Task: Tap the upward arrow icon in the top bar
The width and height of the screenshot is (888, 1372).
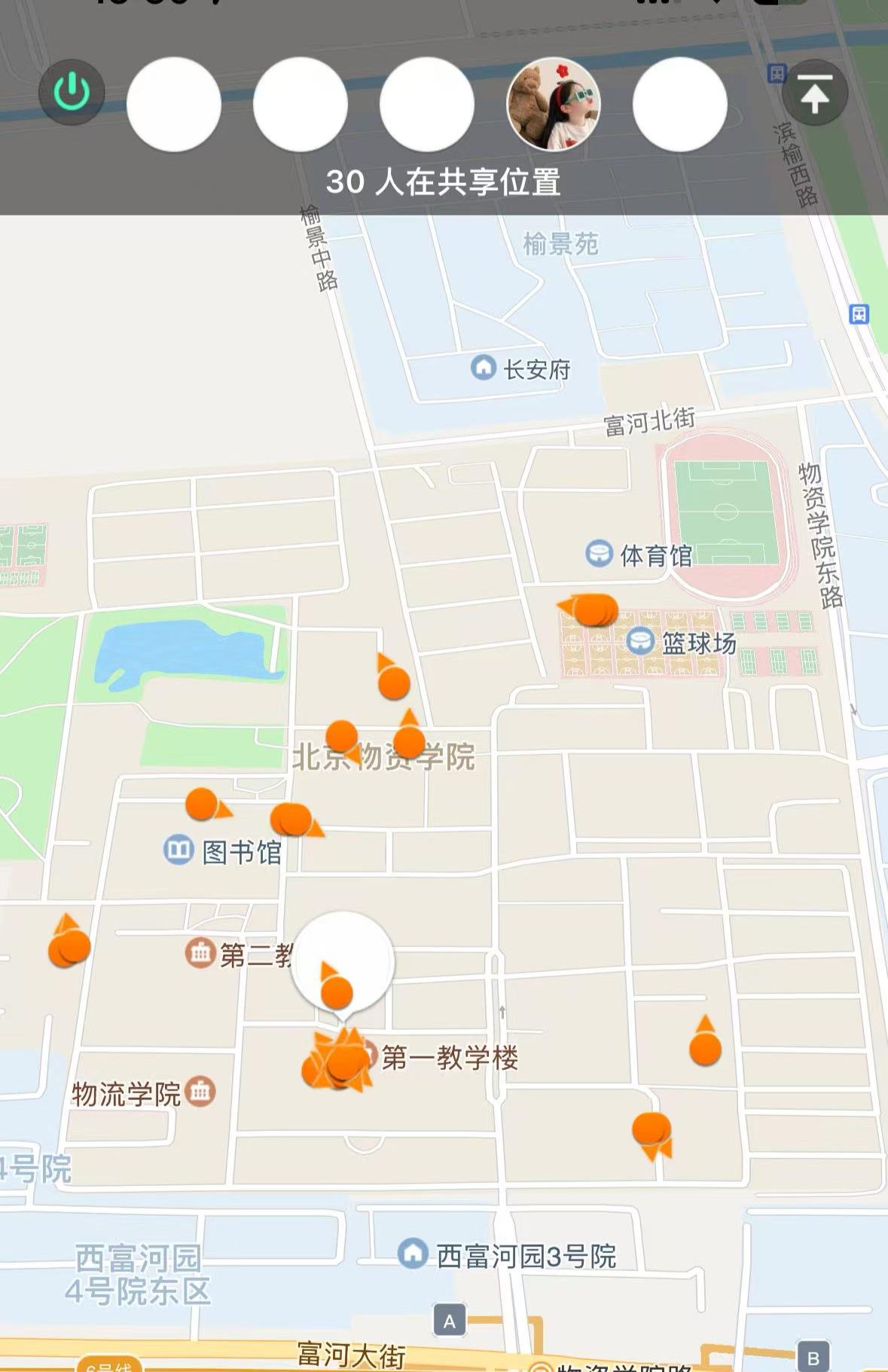Action: [x=815, y=93]
